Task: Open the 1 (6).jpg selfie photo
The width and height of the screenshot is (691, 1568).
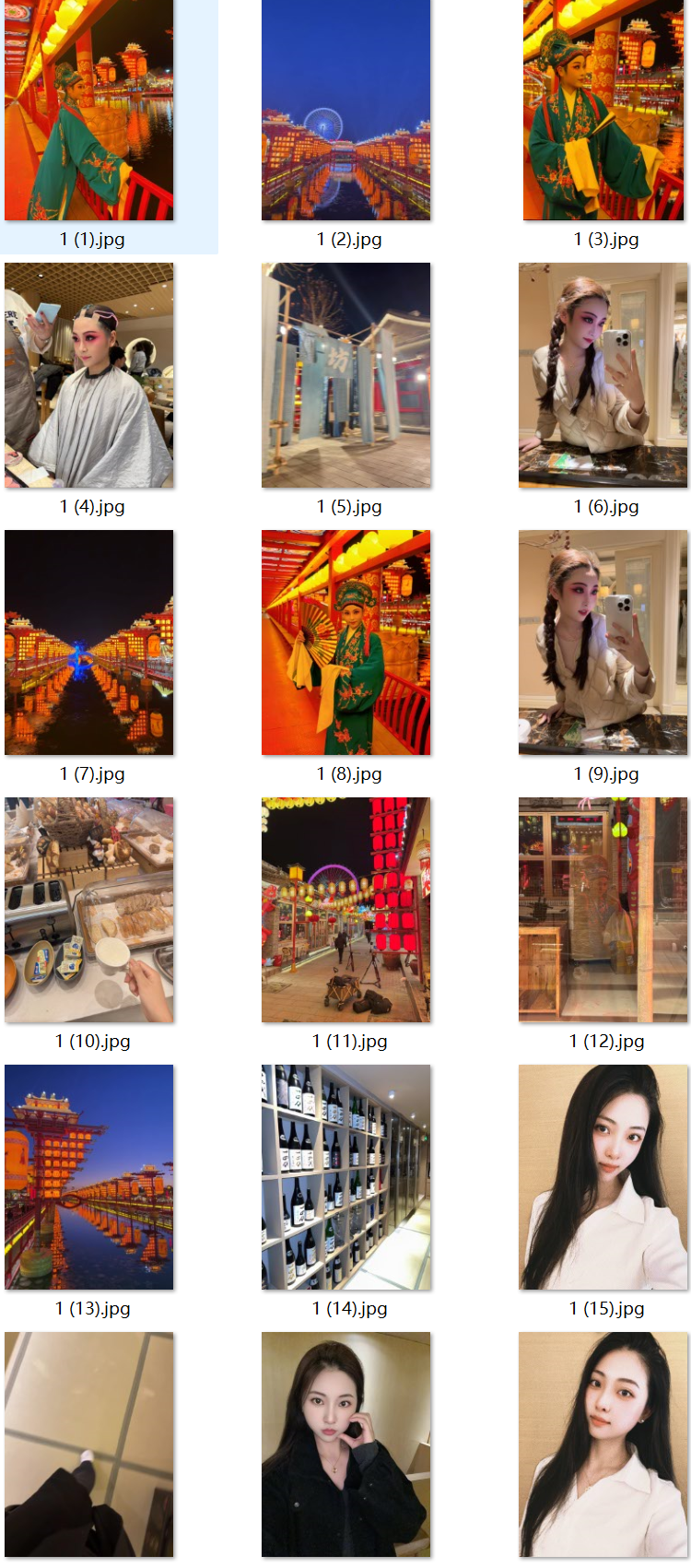Action: point(603,375)
